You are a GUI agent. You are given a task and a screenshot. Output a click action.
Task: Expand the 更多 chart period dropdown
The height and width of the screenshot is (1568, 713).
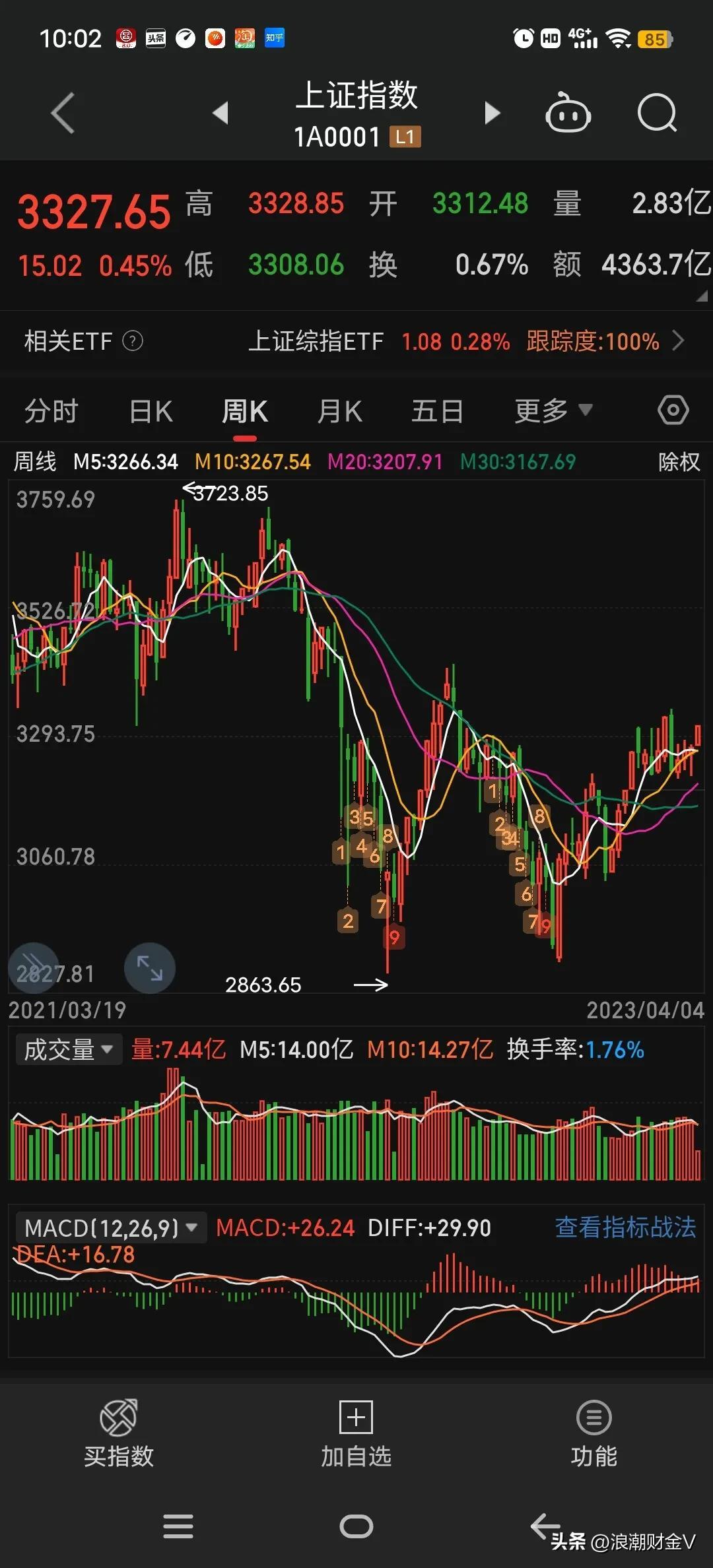point(553,411)
